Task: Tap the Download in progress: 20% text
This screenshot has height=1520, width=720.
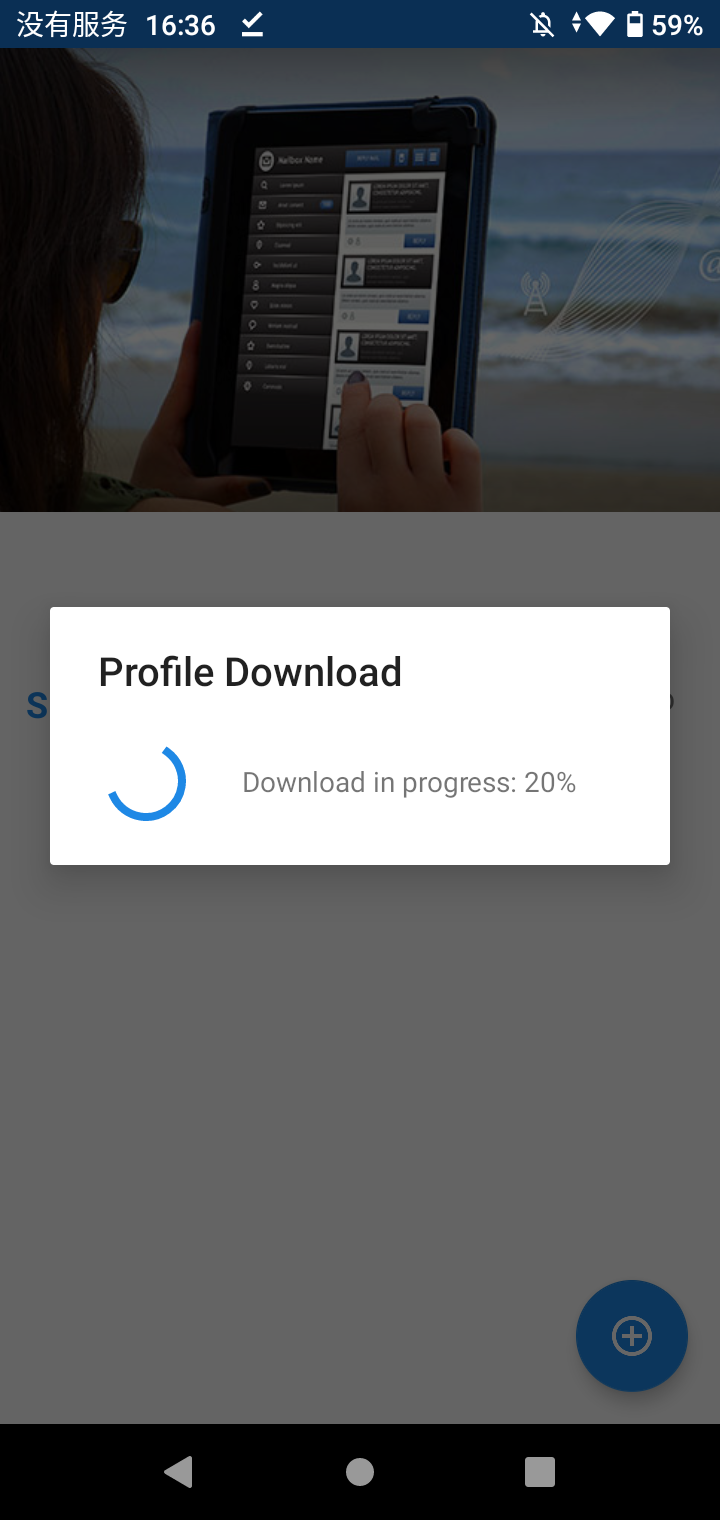Action: (409, 782)
